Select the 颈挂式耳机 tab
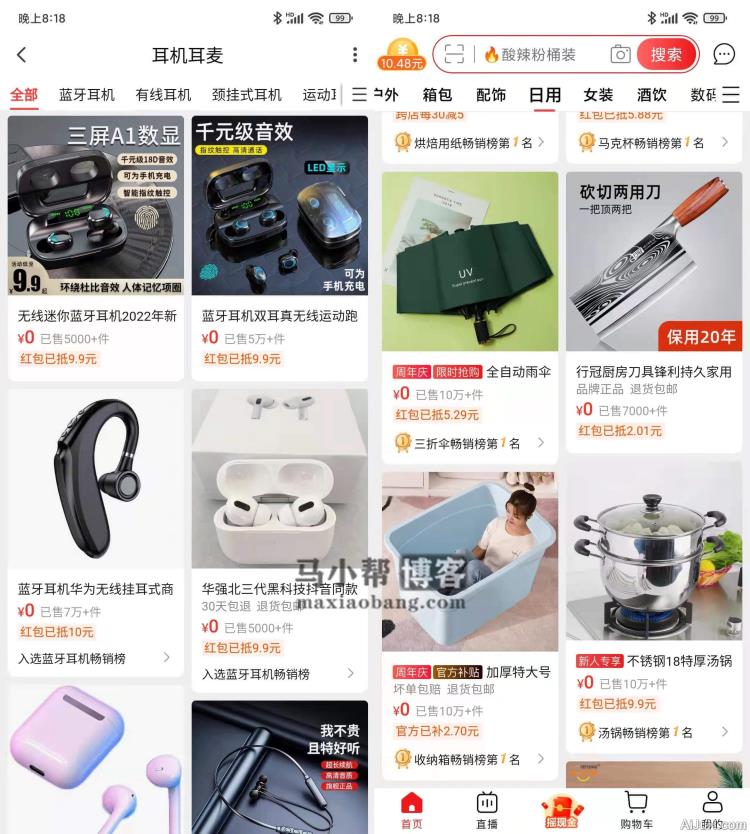This screenshot has width=750, height=834. point(247,95)
